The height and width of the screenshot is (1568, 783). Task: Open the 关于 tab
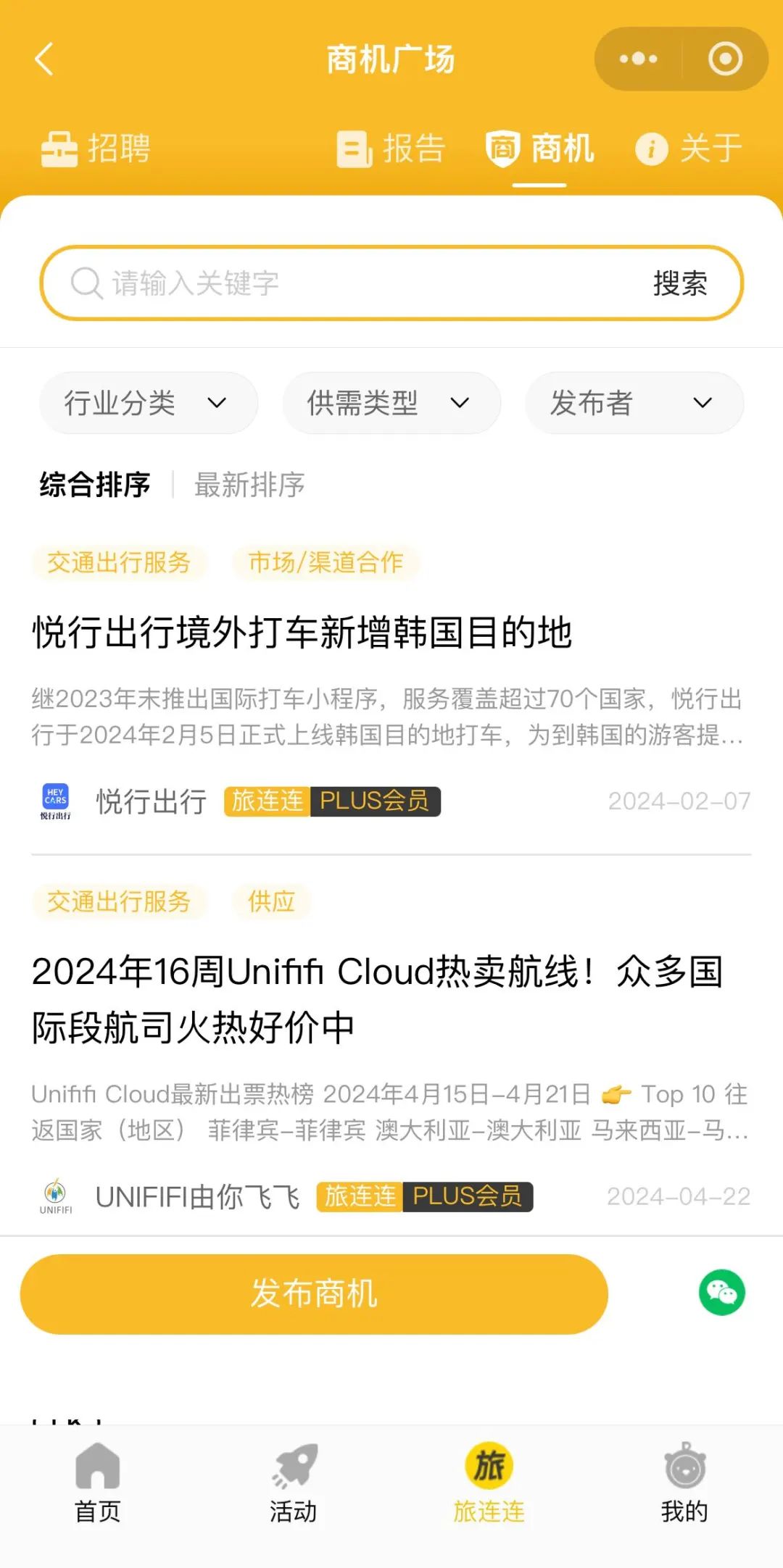point(689,149)
